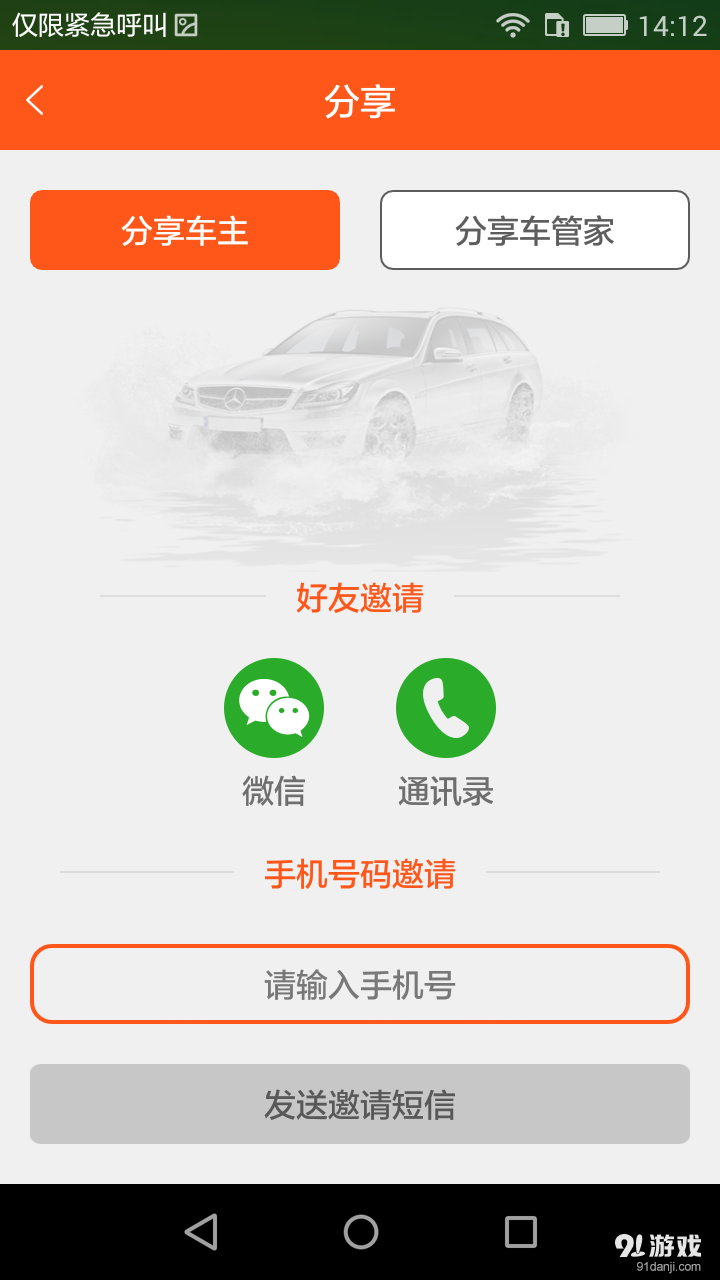Toggle selection of 分享车主 sharing mode
Image resolution: width=720 pixels, height=1280 pixels.
(x=184, y=229)
